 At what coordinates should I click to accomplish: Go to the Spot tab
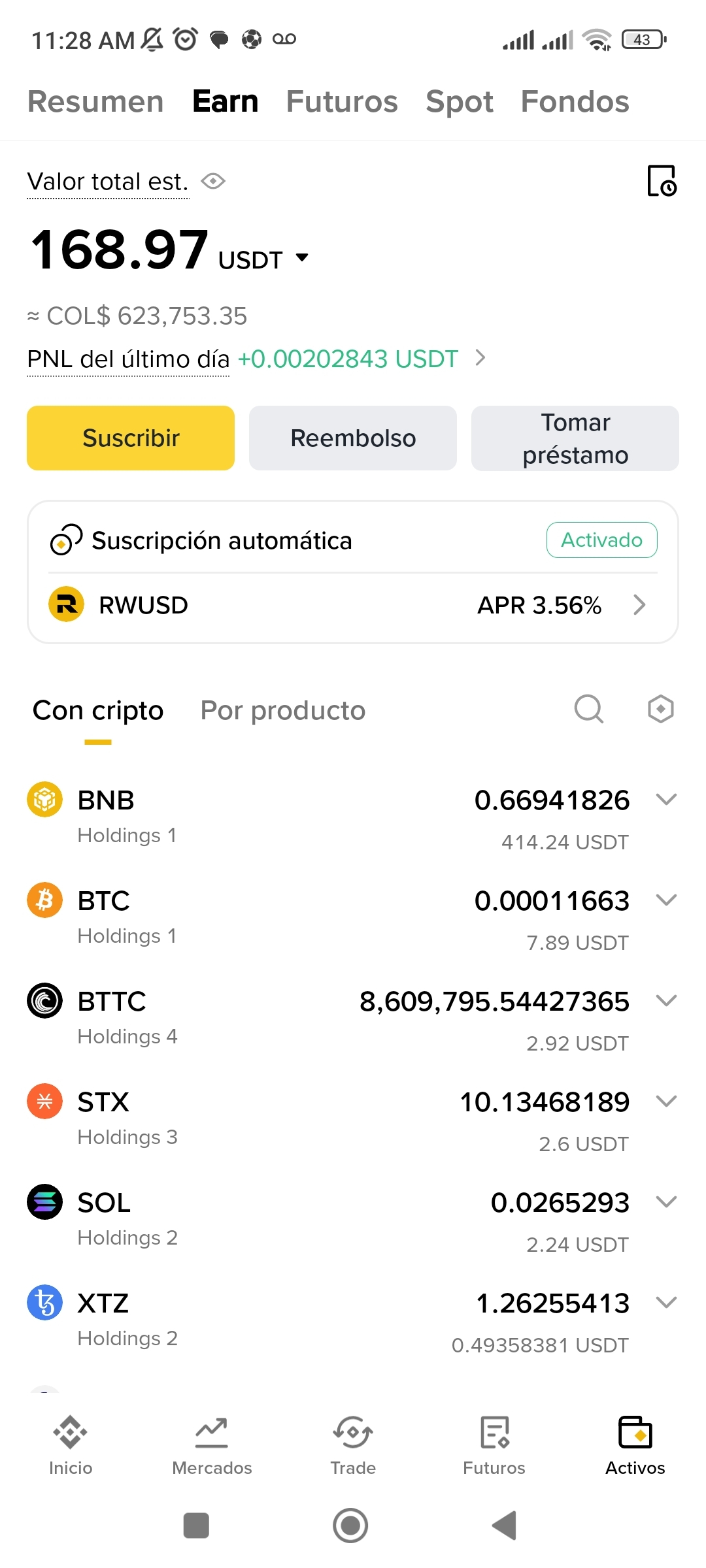click(459, 102)
